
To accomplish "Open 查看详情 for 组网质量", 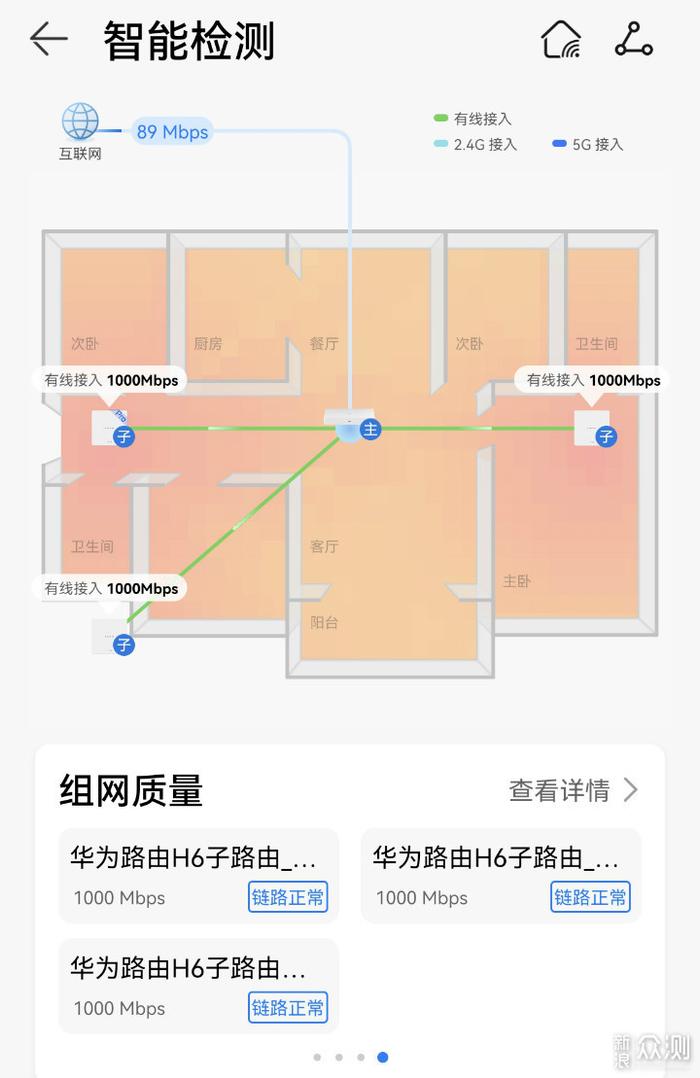I will coord(572,791).
